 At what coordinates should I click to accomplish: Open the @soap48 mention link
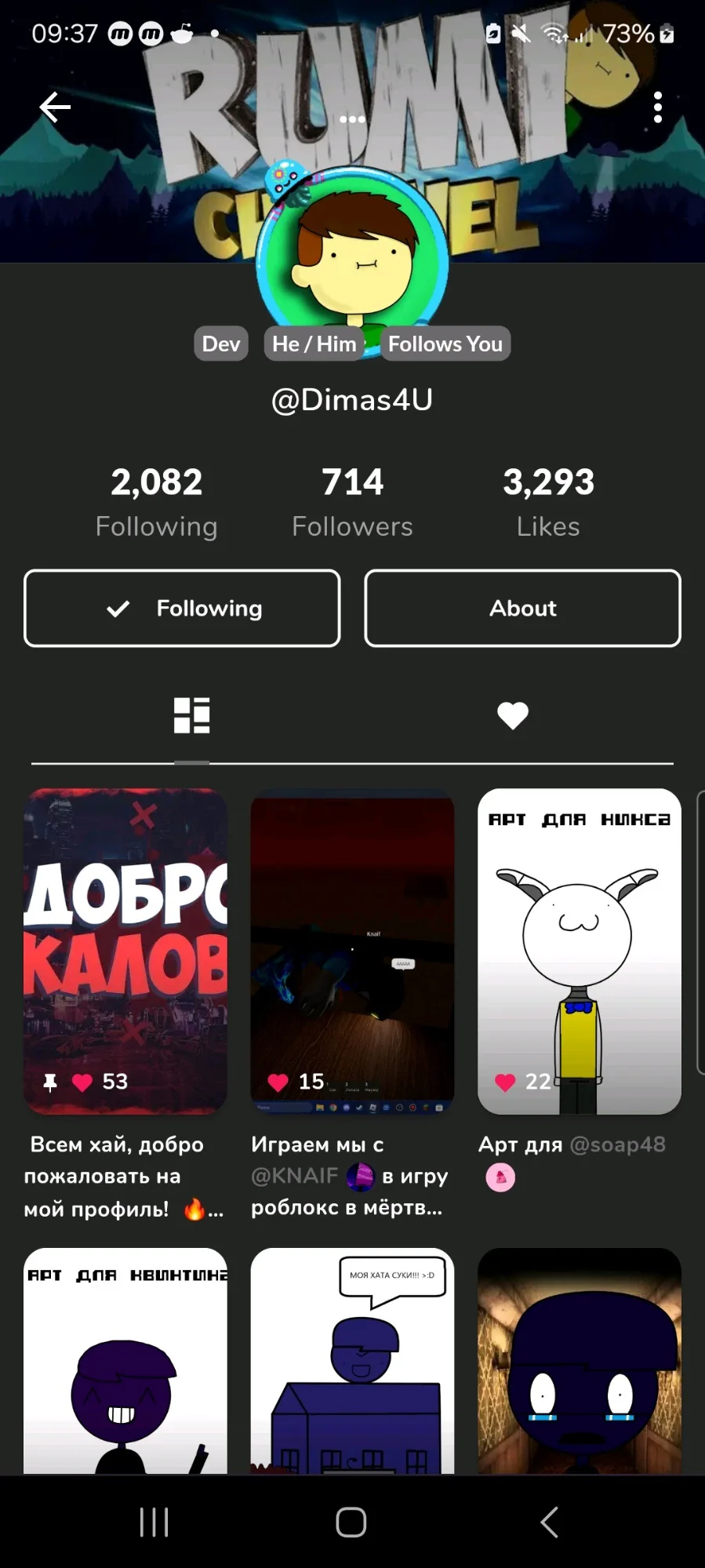(617, 1144)
